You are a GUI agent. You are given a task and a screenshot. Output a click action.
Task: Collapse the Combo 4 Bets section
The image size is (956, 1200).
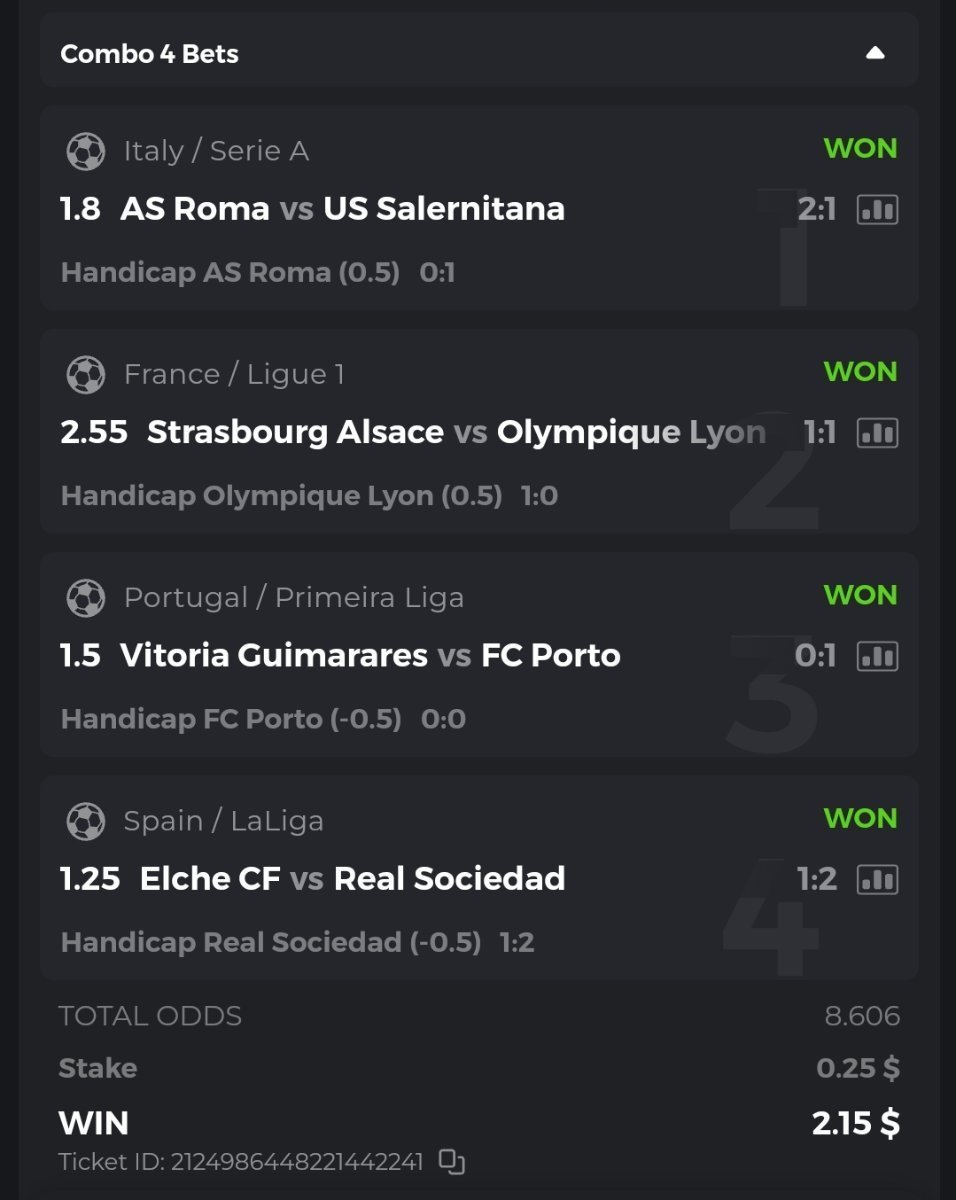point(875,53)
